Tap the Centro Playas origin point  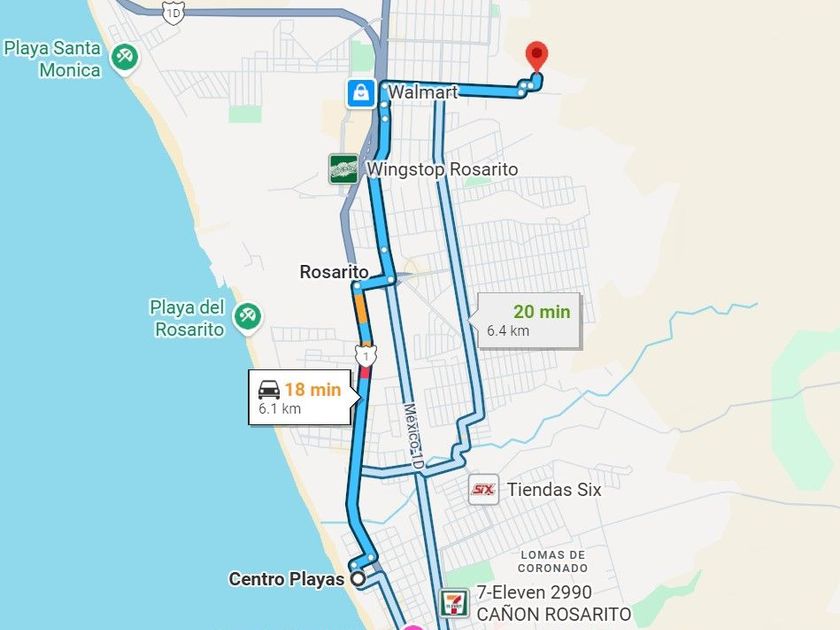(358, 579)
